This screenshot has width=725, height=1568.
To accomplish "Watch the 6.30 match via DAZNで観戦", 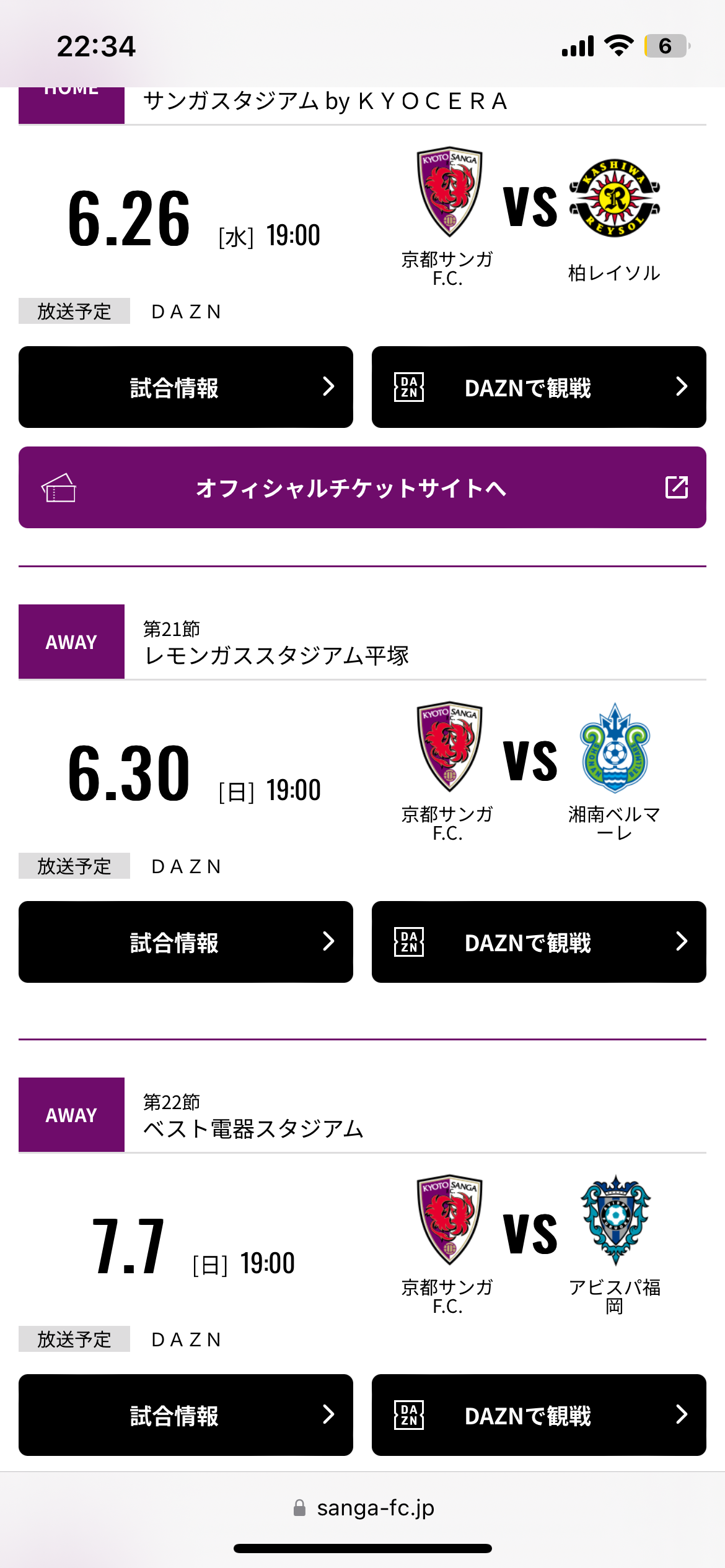I will click(538, 942).
